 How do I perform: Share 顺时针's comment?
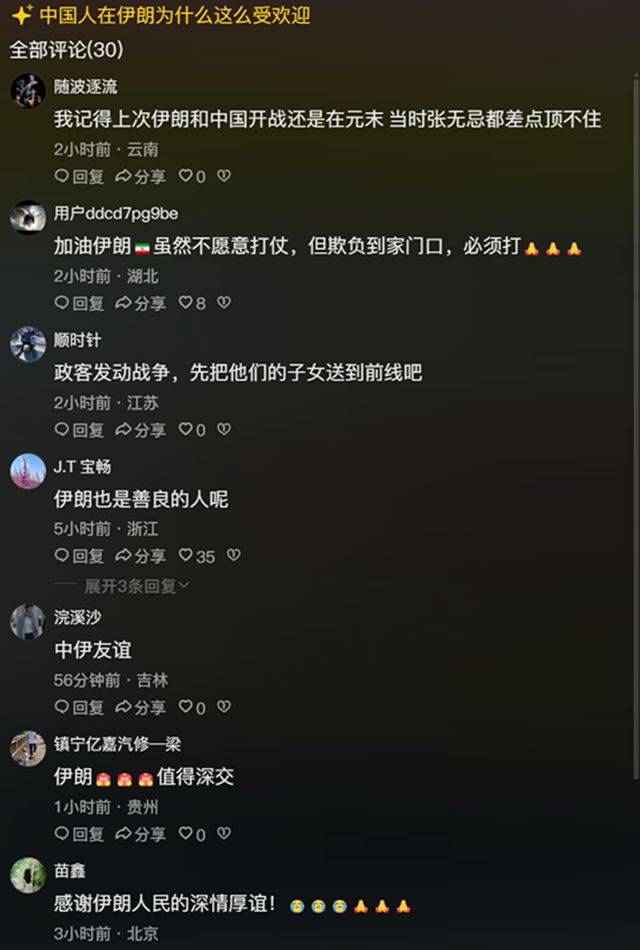click(140, 430)
